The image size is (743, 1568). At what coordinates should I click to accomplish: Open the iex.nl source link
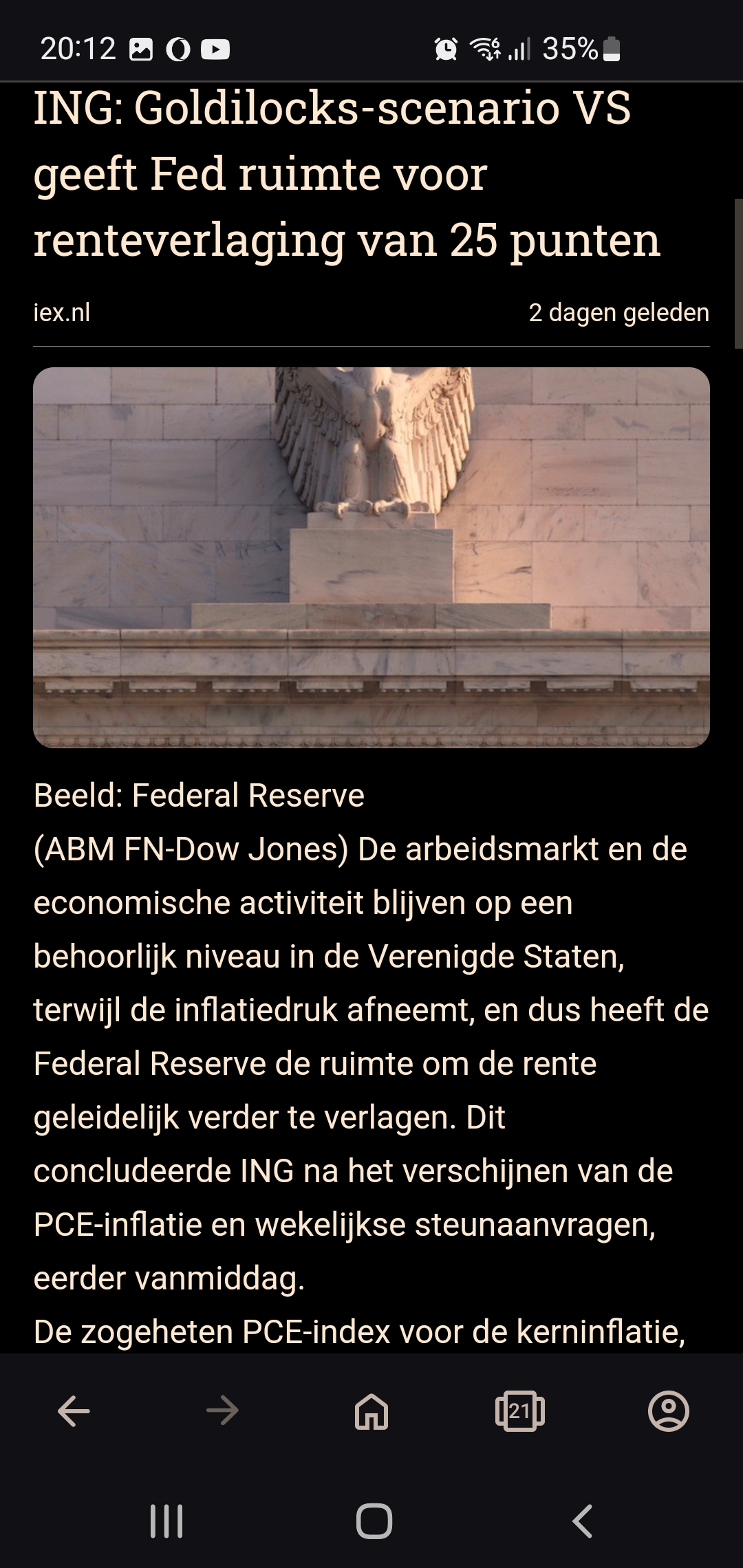(62, 313)
